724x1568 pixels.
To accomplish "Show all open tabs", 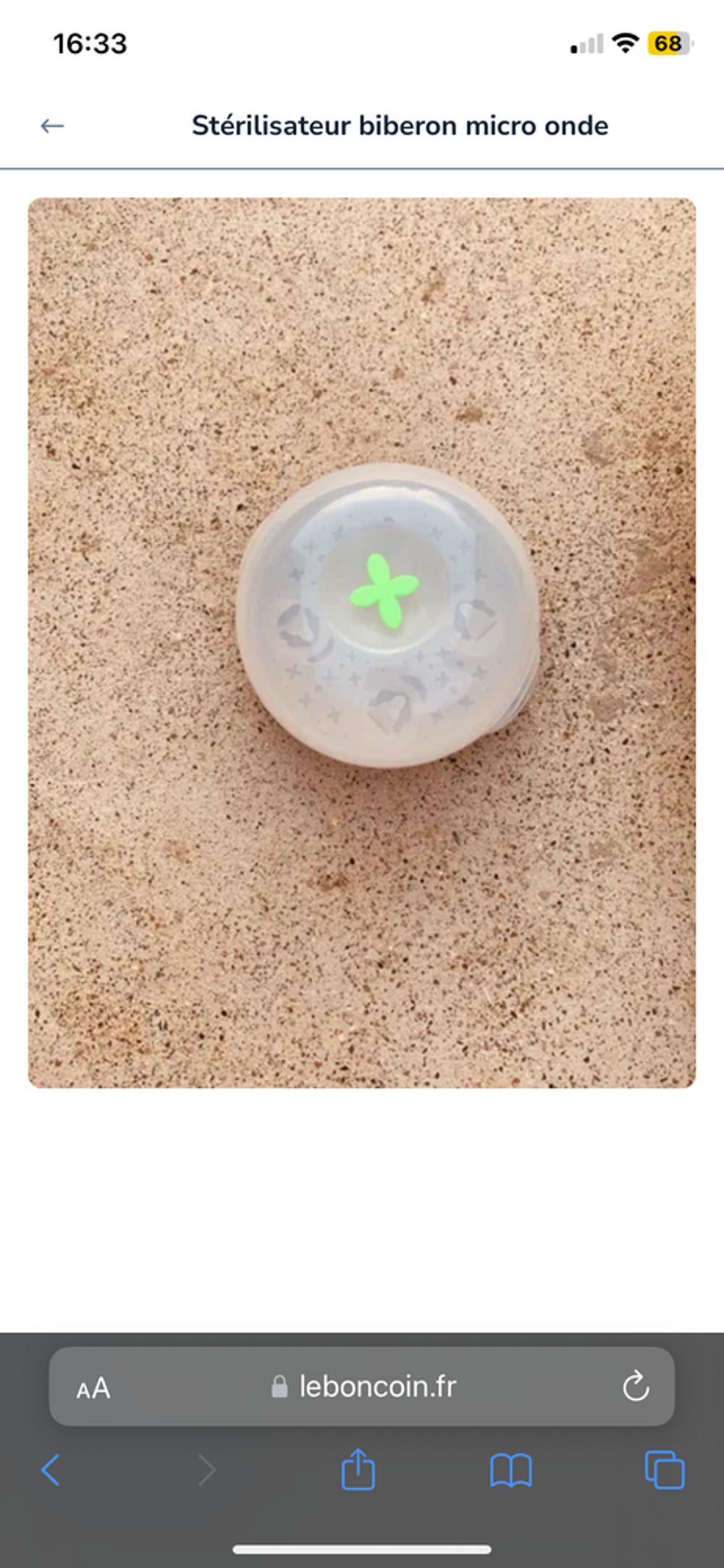I will click(x=664, y=1470).
